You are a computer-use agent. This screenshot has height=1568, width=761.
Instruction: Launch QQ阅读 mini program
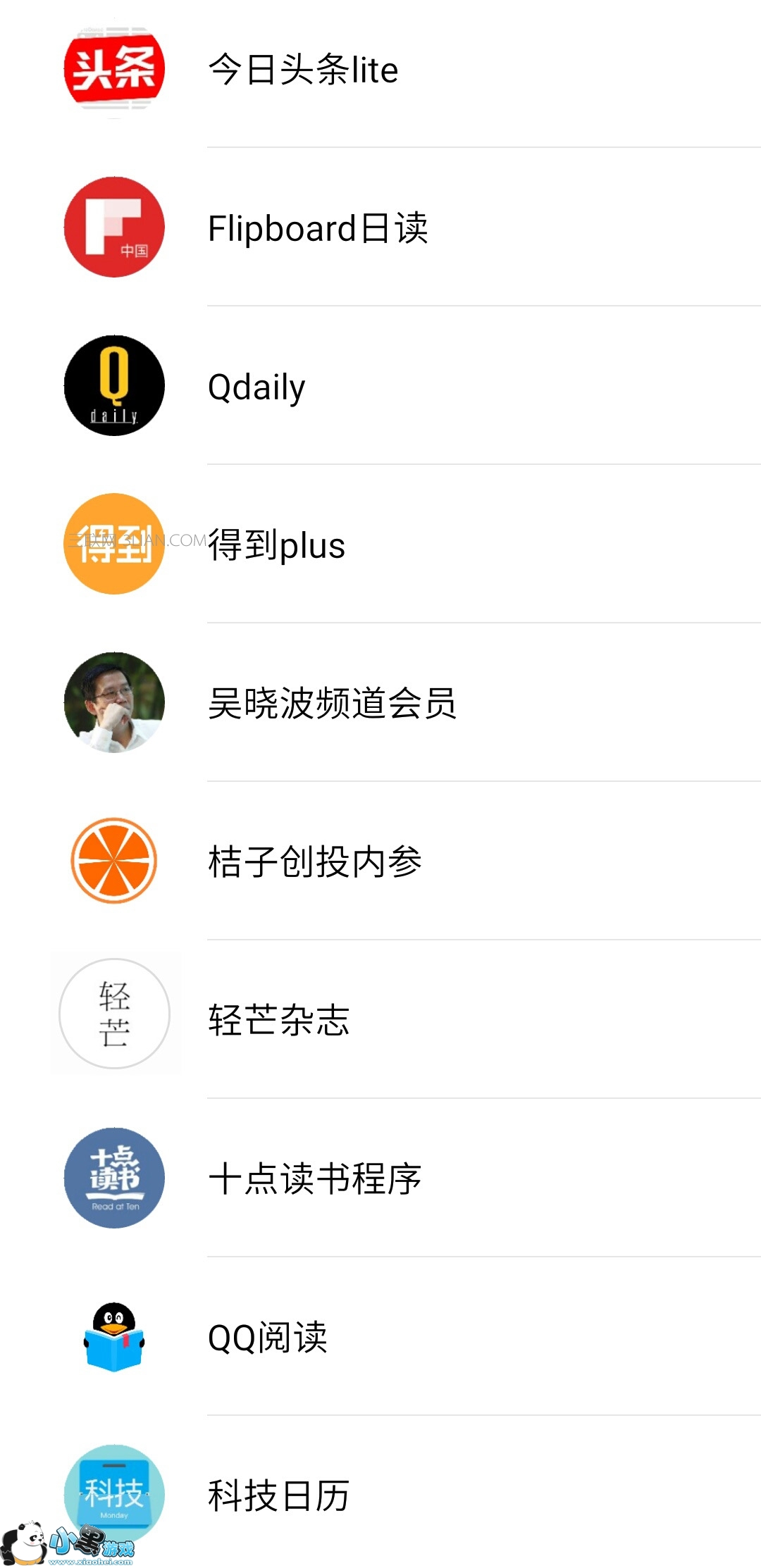[x=268, y=1338]
